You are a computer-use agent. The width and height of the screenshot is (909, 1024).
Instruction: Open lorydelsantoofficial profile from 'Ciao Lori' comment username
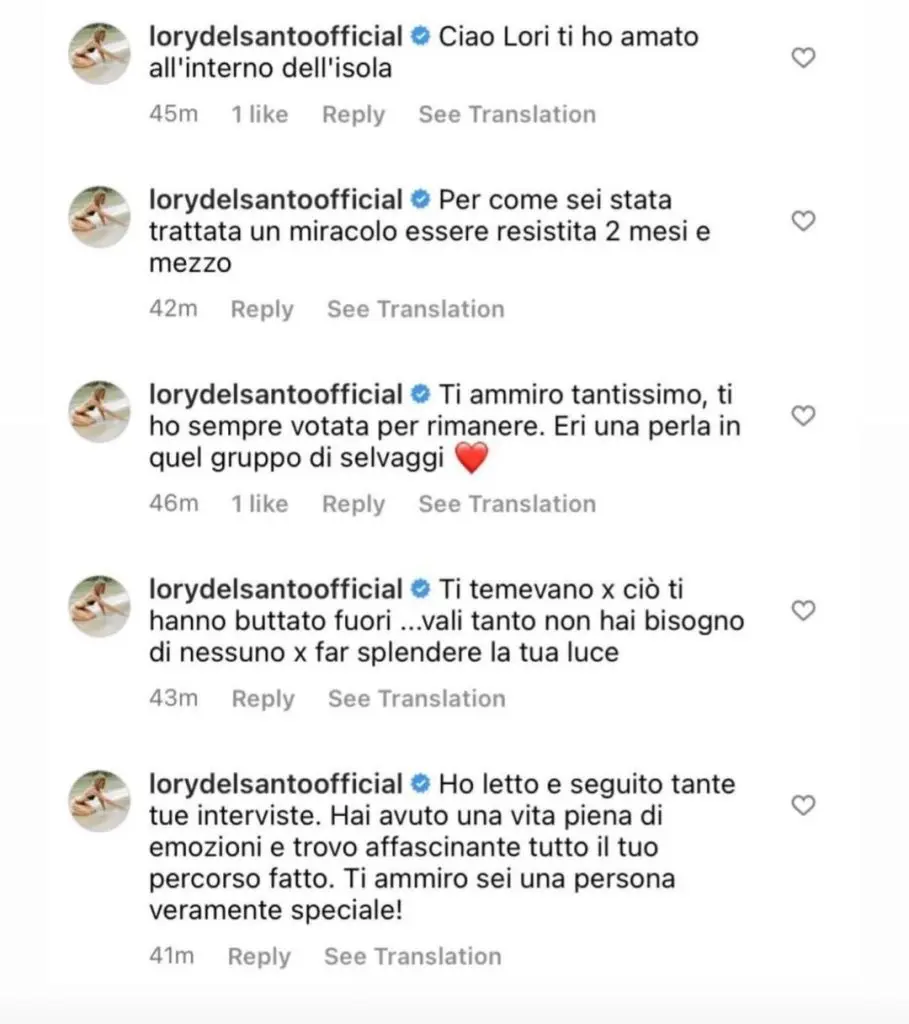coord(275,38)
